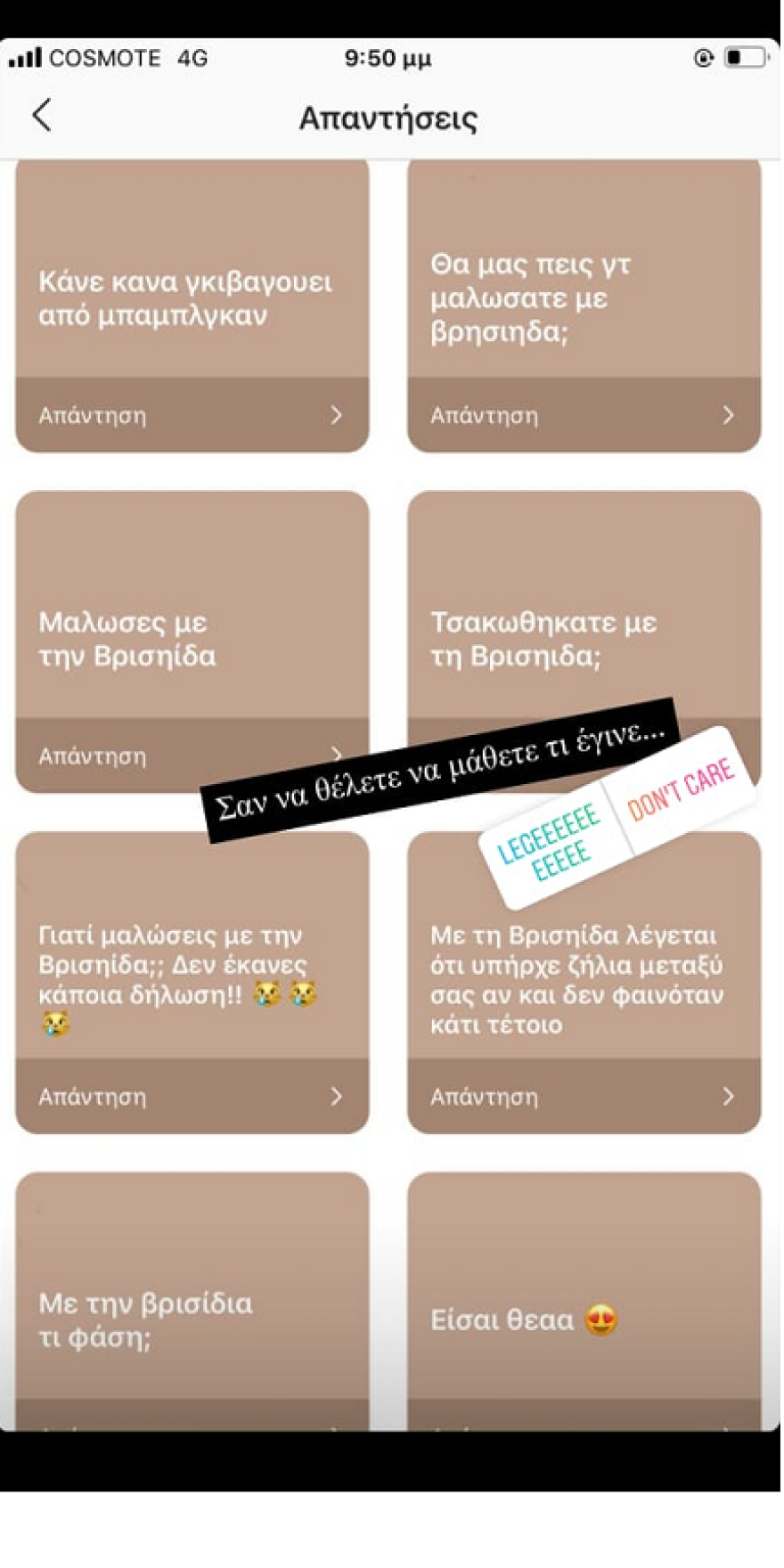The height and width of the screenshot is (1568, 784).
Task: Select the 'Απαντήσεις' title bar text
Action: (x=389, y=116)
